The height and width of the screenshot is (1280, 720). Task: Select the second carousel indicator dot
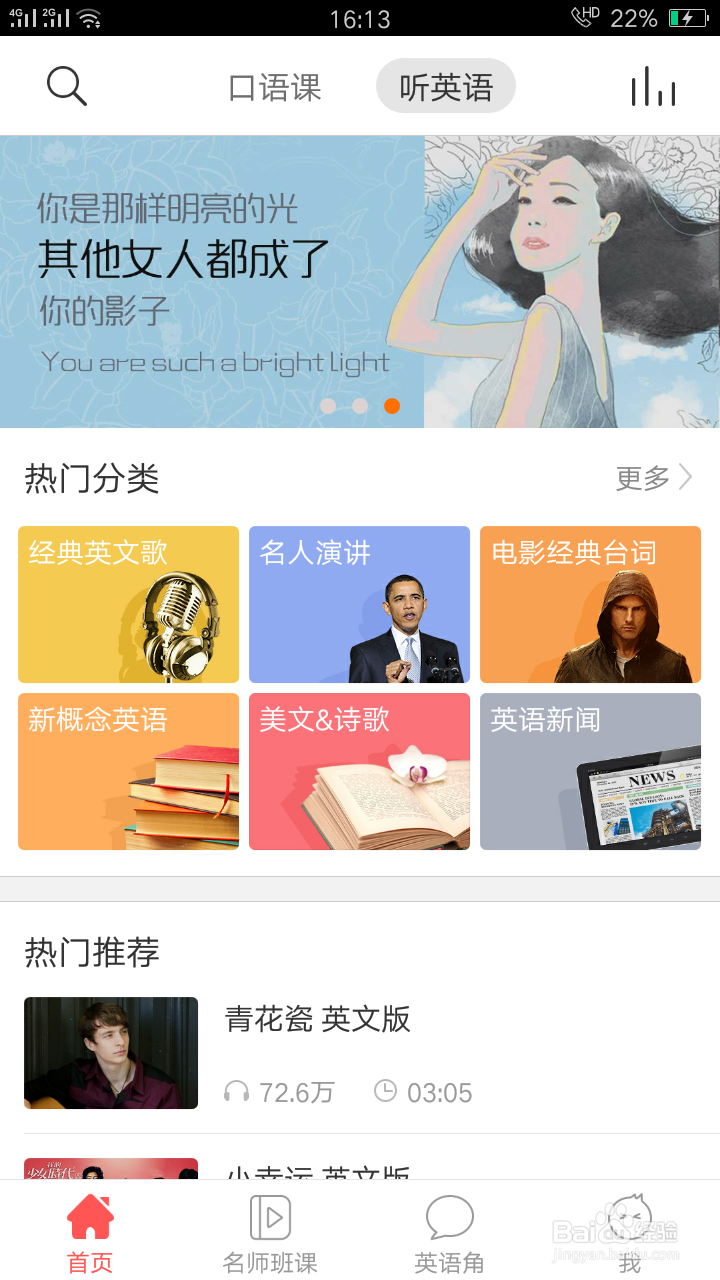360,406
